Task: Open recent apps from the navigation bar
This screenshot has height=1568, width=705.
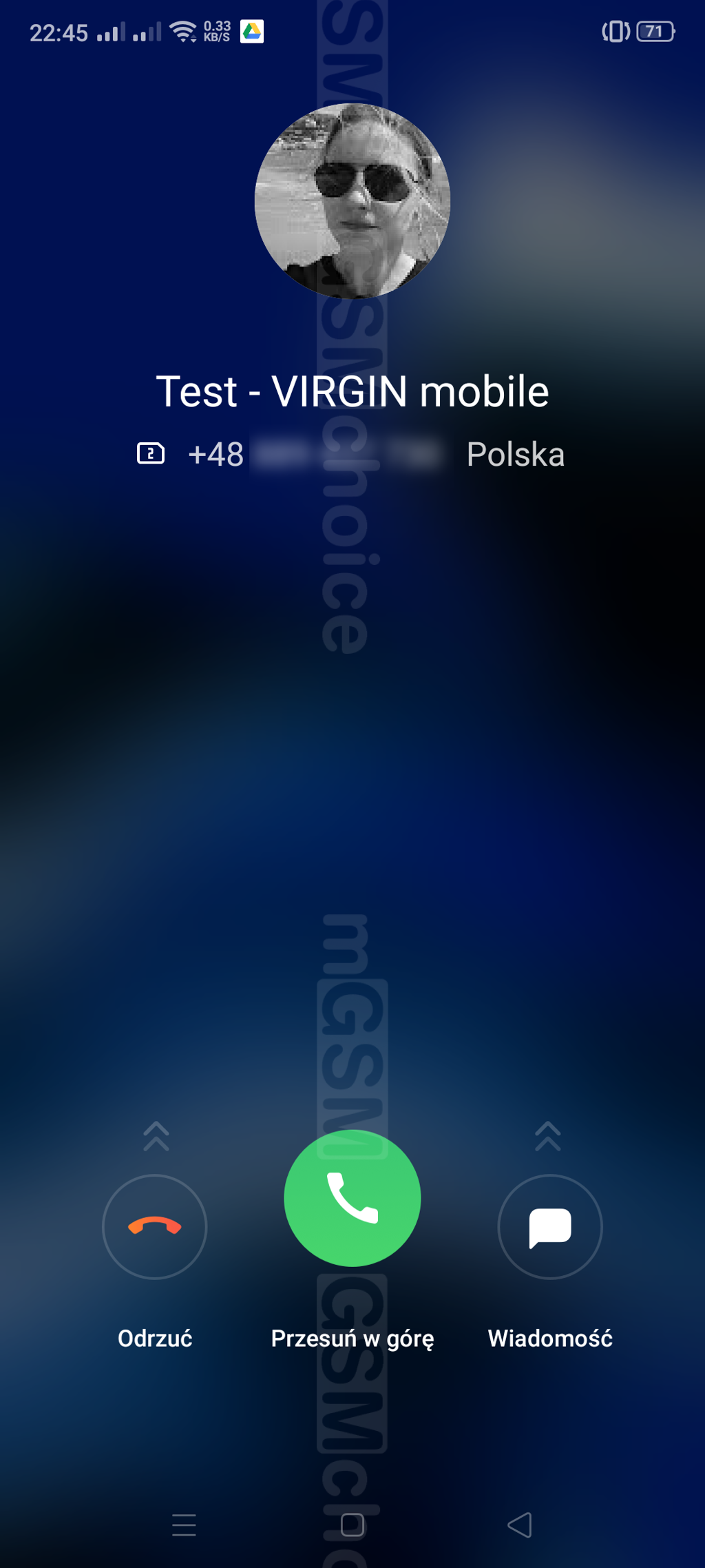Action: [x=184, y=1525]
